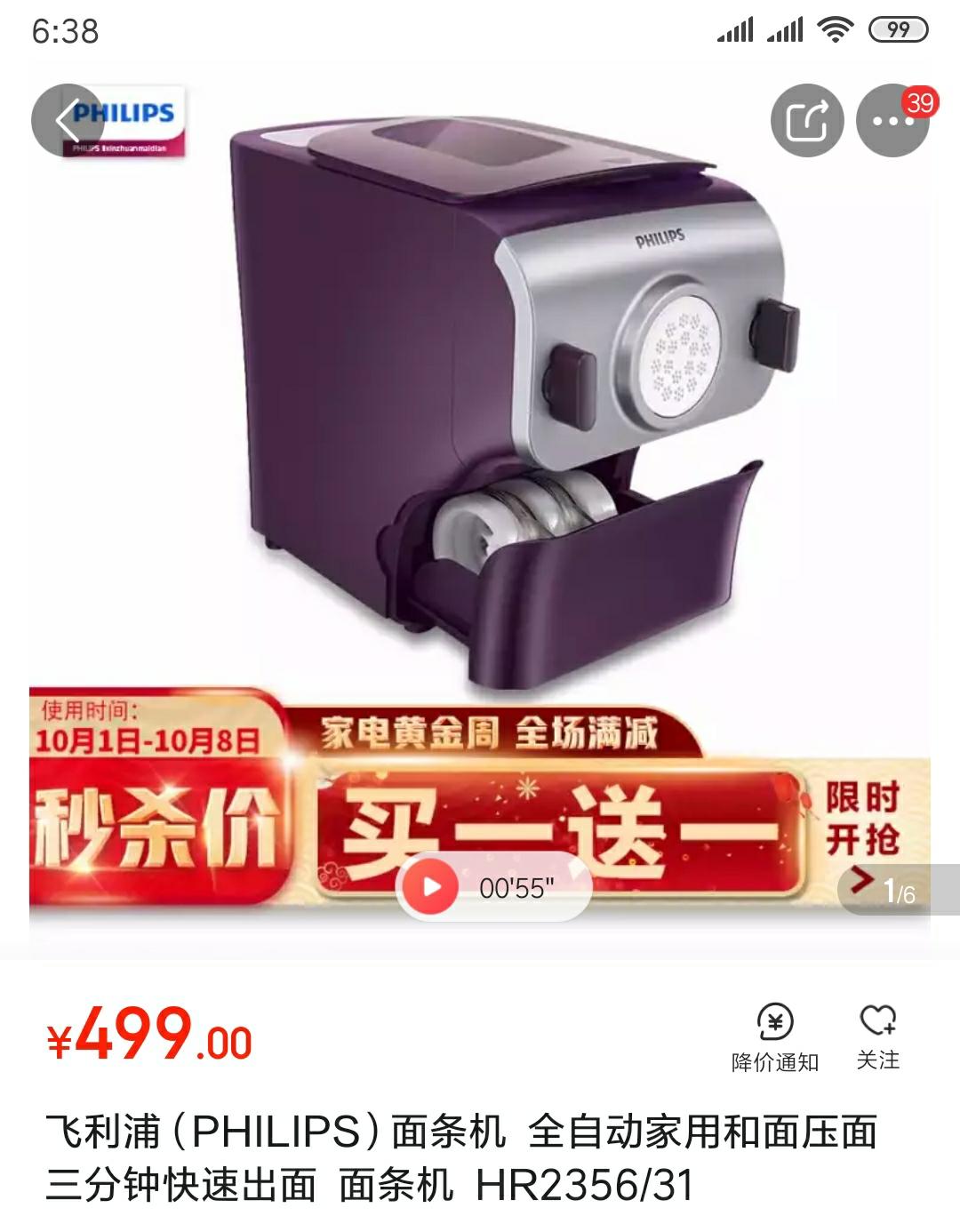Enable 降价通知 price drop alert
Image resolution: width=960 pixels, height=1232 pixels.
774,1036
